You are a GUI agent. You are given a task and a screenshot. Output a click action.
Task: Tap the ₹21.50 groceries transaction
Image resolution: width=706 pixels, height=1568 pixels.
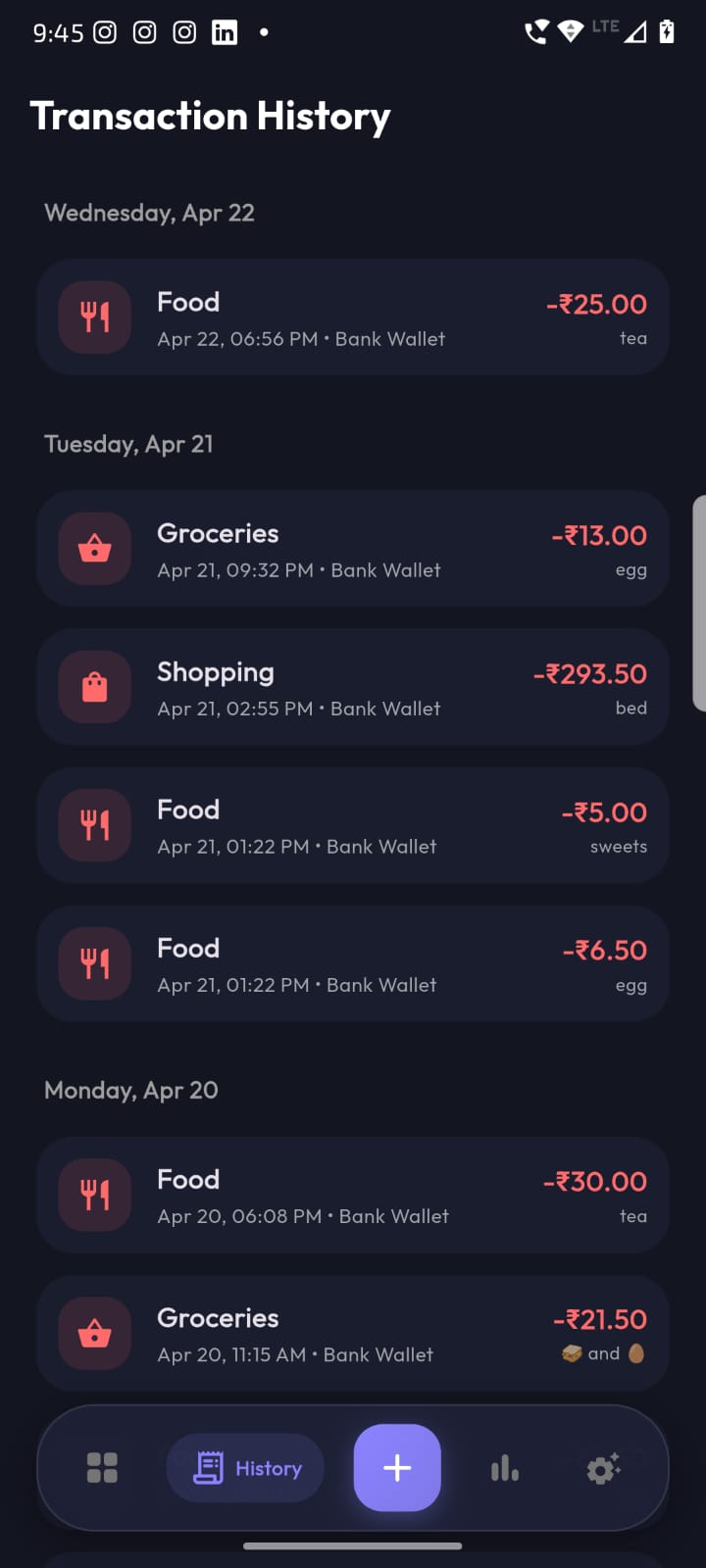(x=353, y=1333)
